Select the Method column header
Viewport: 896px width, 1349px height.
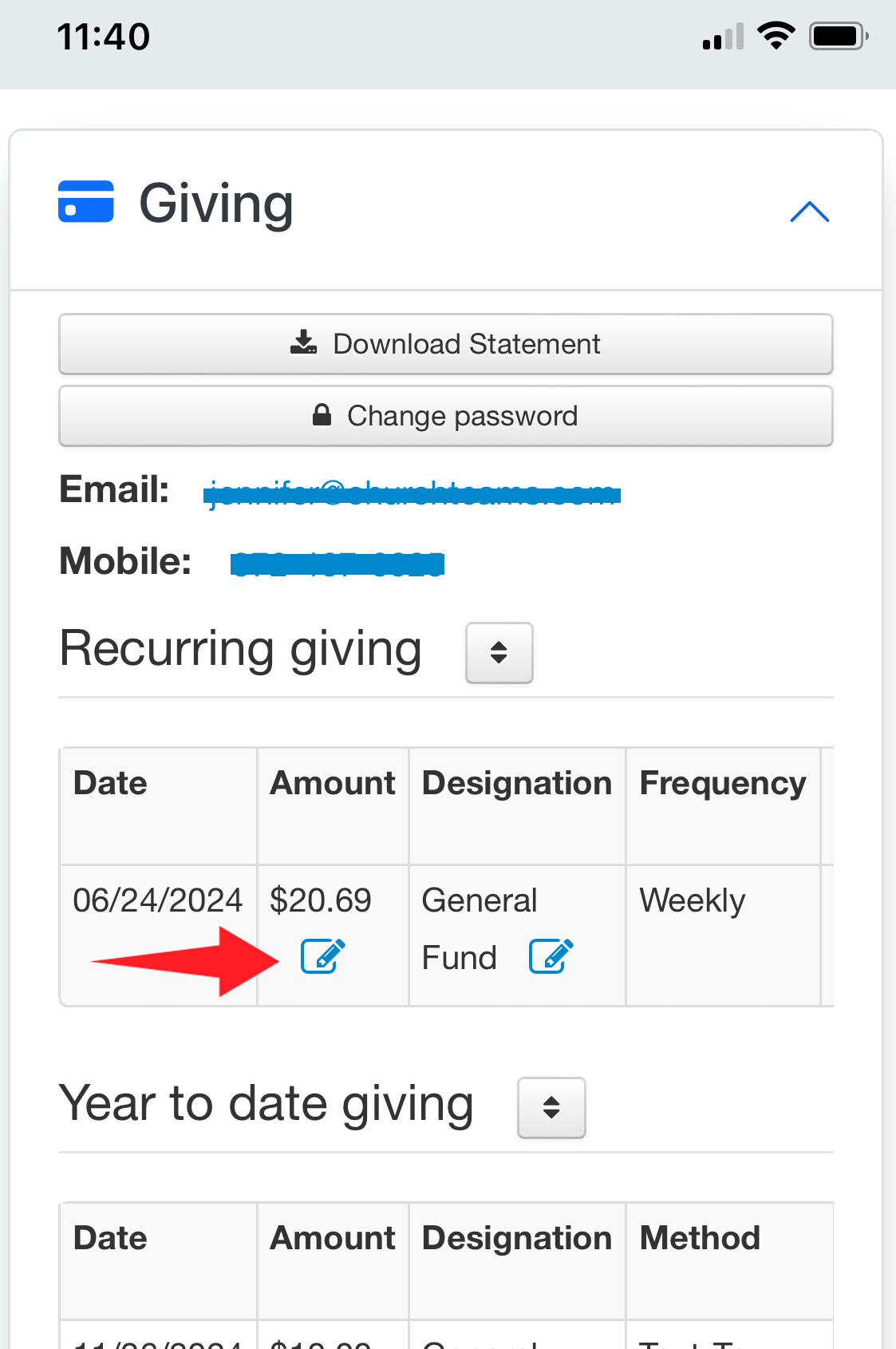[698, 1238]
